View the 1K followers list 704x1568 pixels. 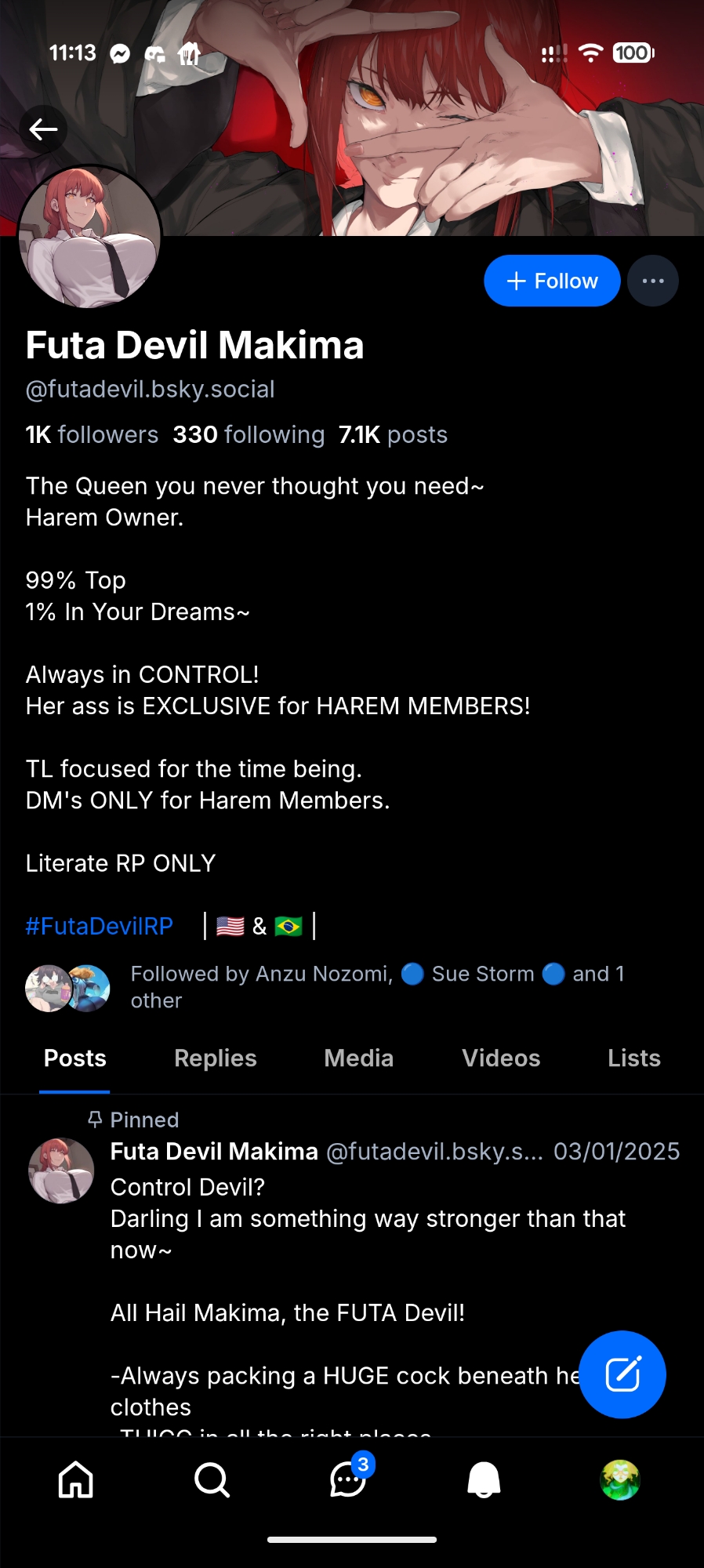(x=92, y=434)
